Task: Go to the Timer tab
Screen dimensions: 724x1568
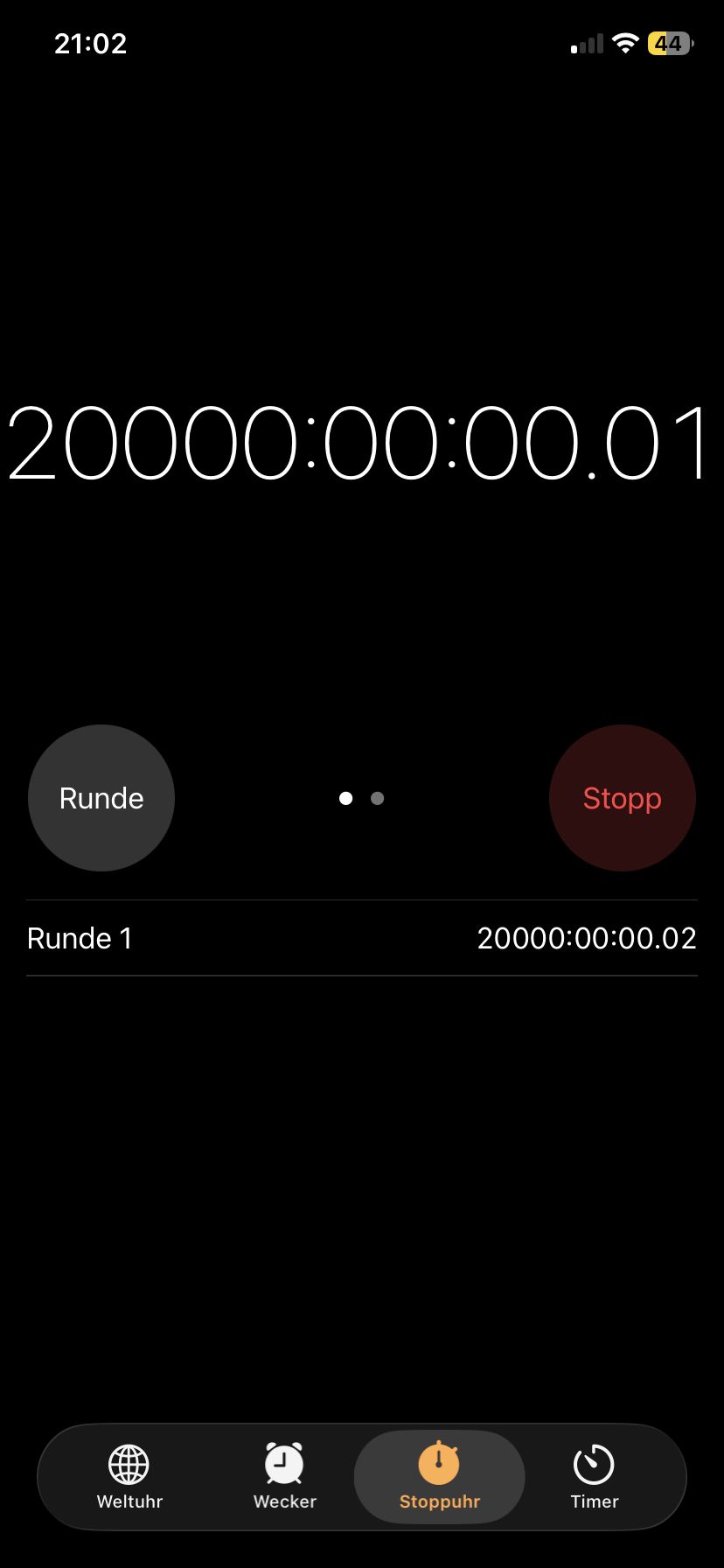Action: (x=595, y=1477)
